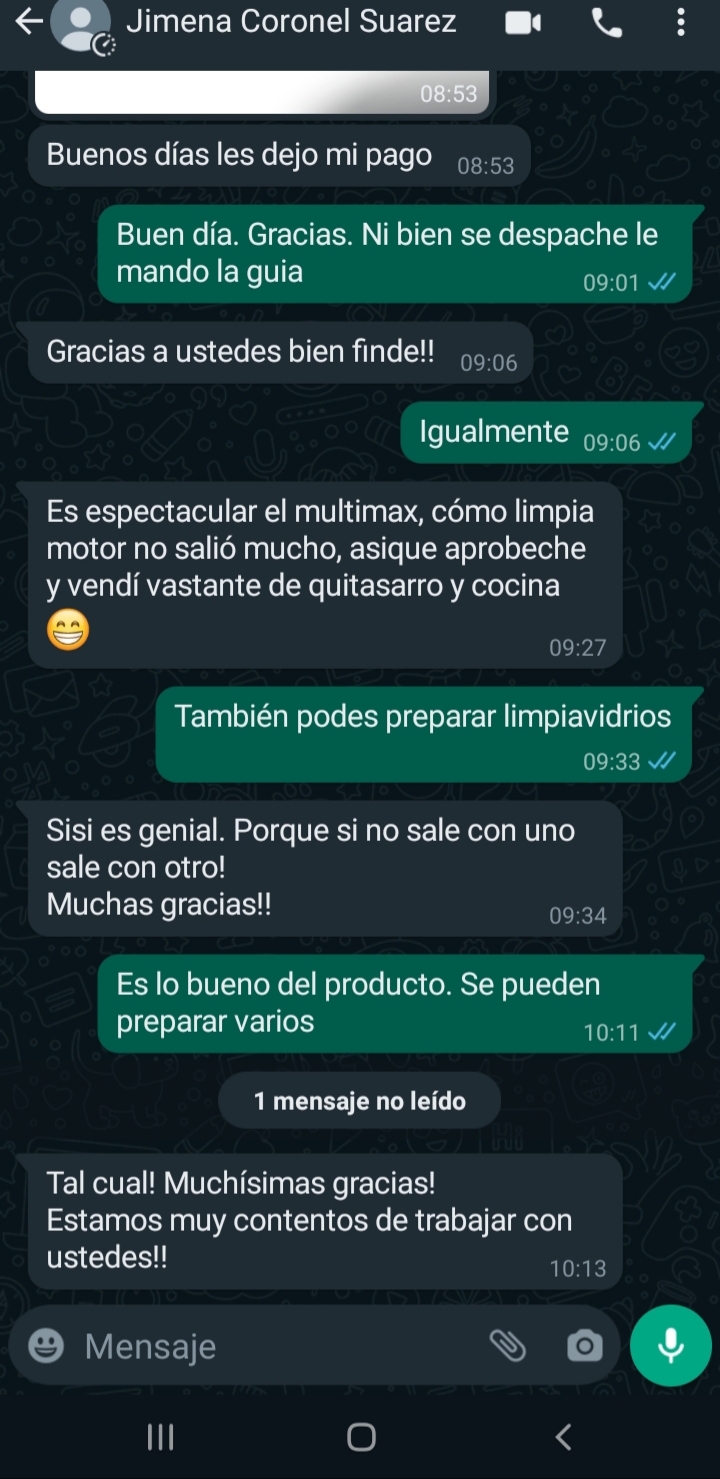Image resolution: width=720 pixels, height=1479 pixels.
Task: Open the emoji picker
Action: coord(46,1346)
